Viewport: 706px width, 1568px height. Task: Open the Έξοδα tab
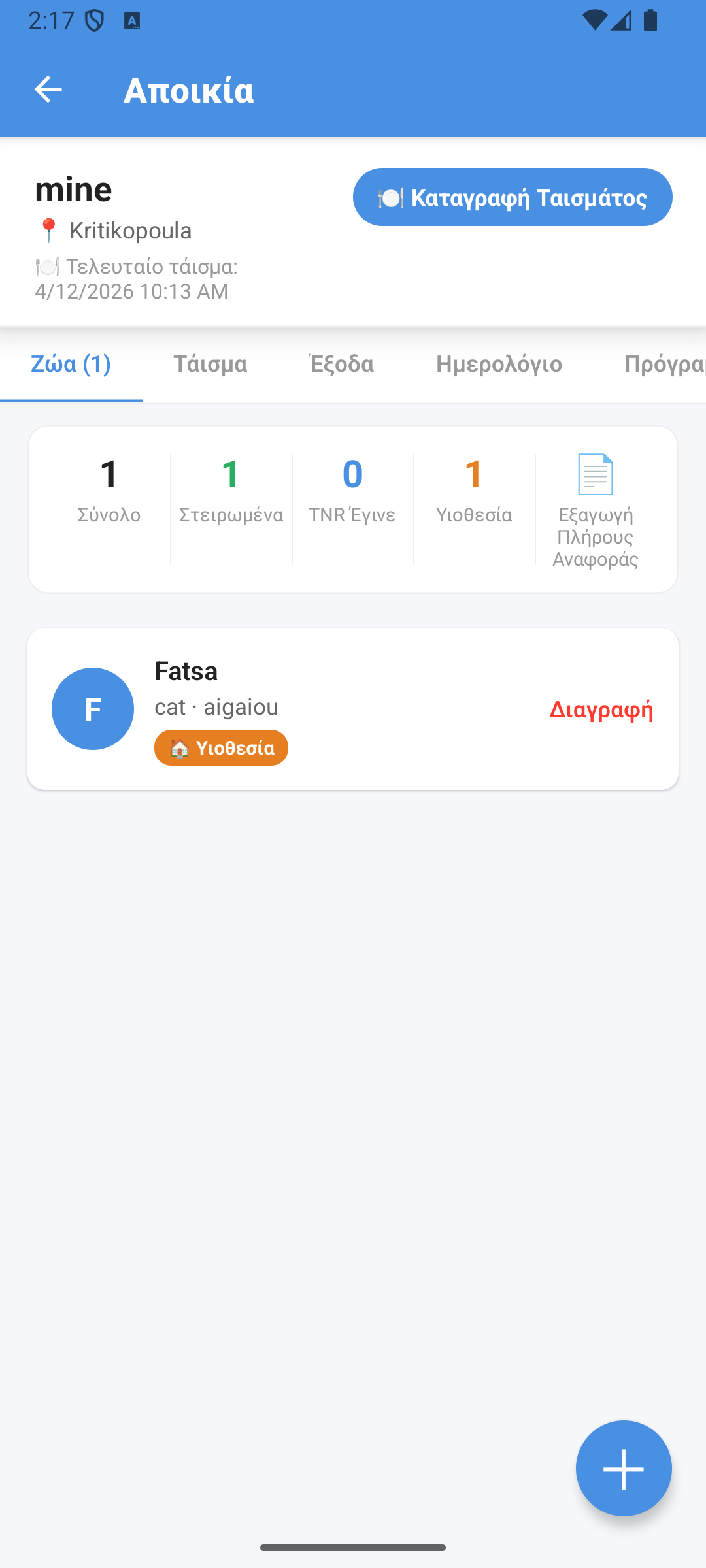(x=341, y=364)
